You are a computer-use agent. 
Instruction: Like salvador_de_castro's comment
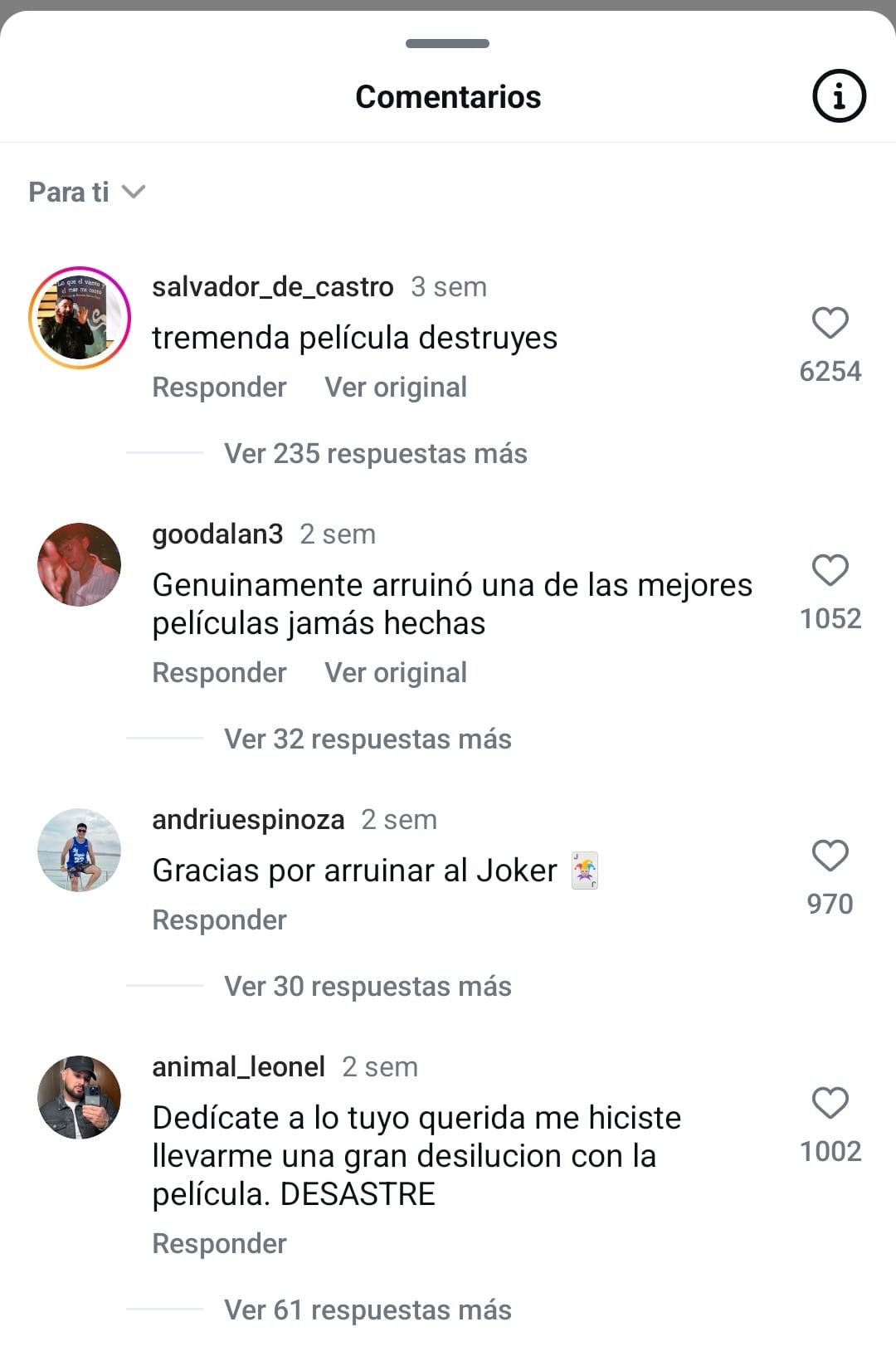830,323
